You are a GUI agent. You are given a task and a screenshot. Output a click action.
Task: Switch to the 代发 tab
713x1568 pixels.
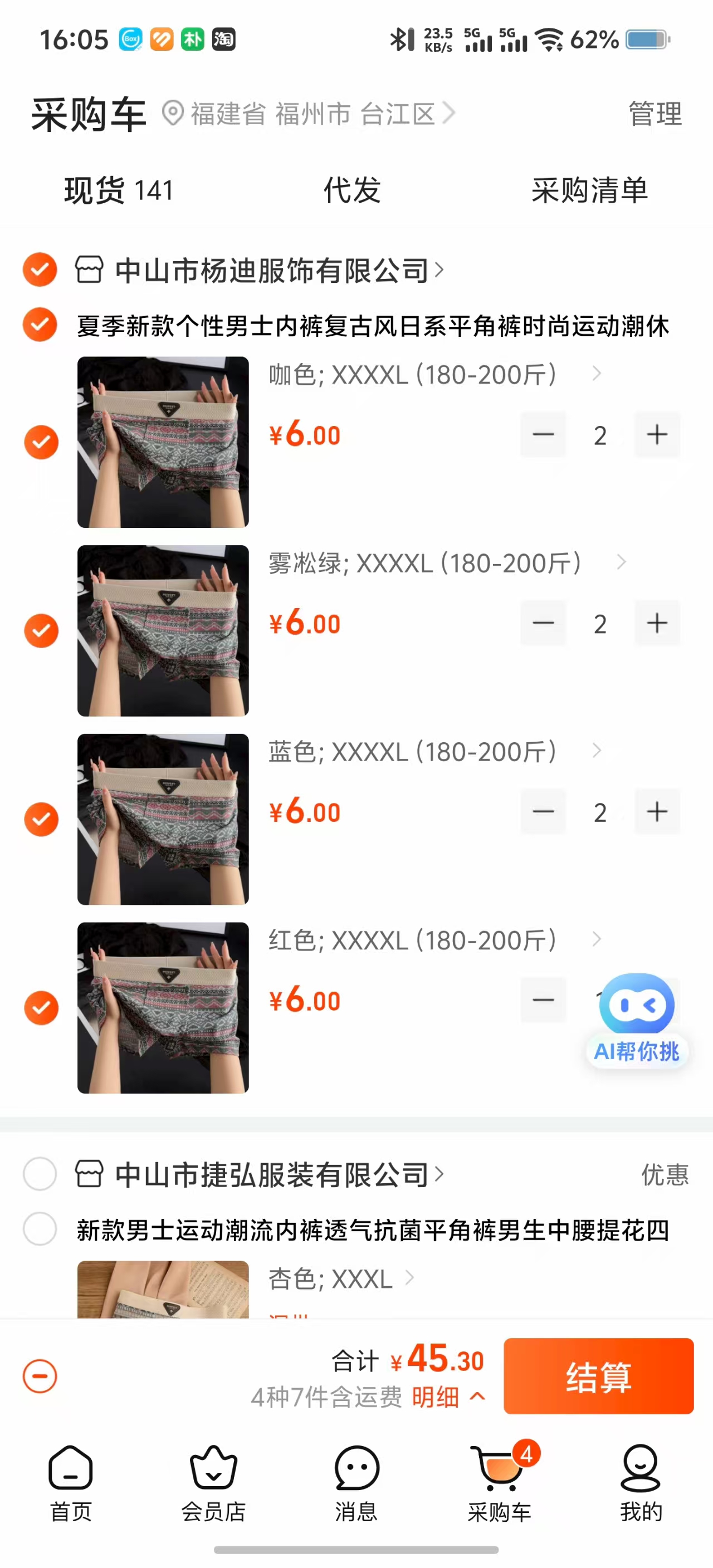(353, 190)
